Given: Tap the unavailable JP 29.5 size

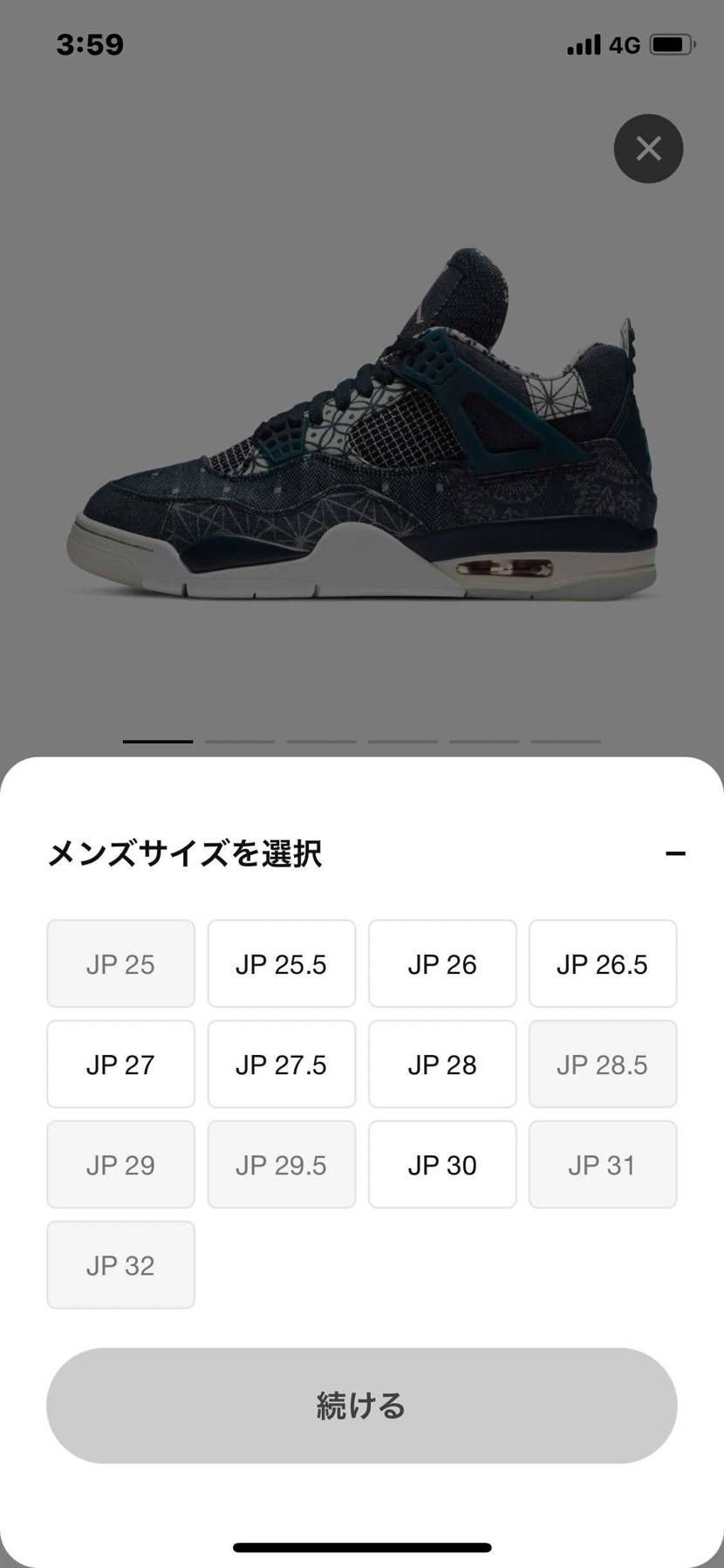Looking at the screenshot, I should click(x=281, y=1165).
